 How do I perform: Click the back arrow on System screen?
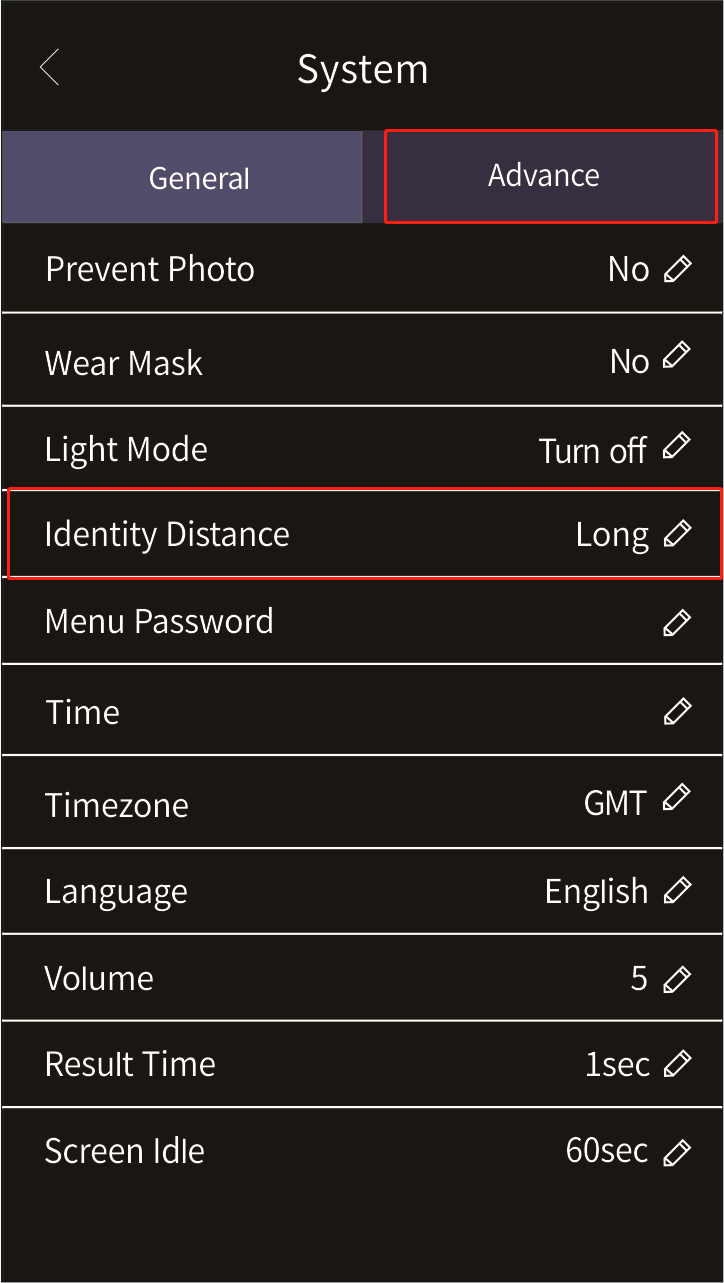pos(48,66)
